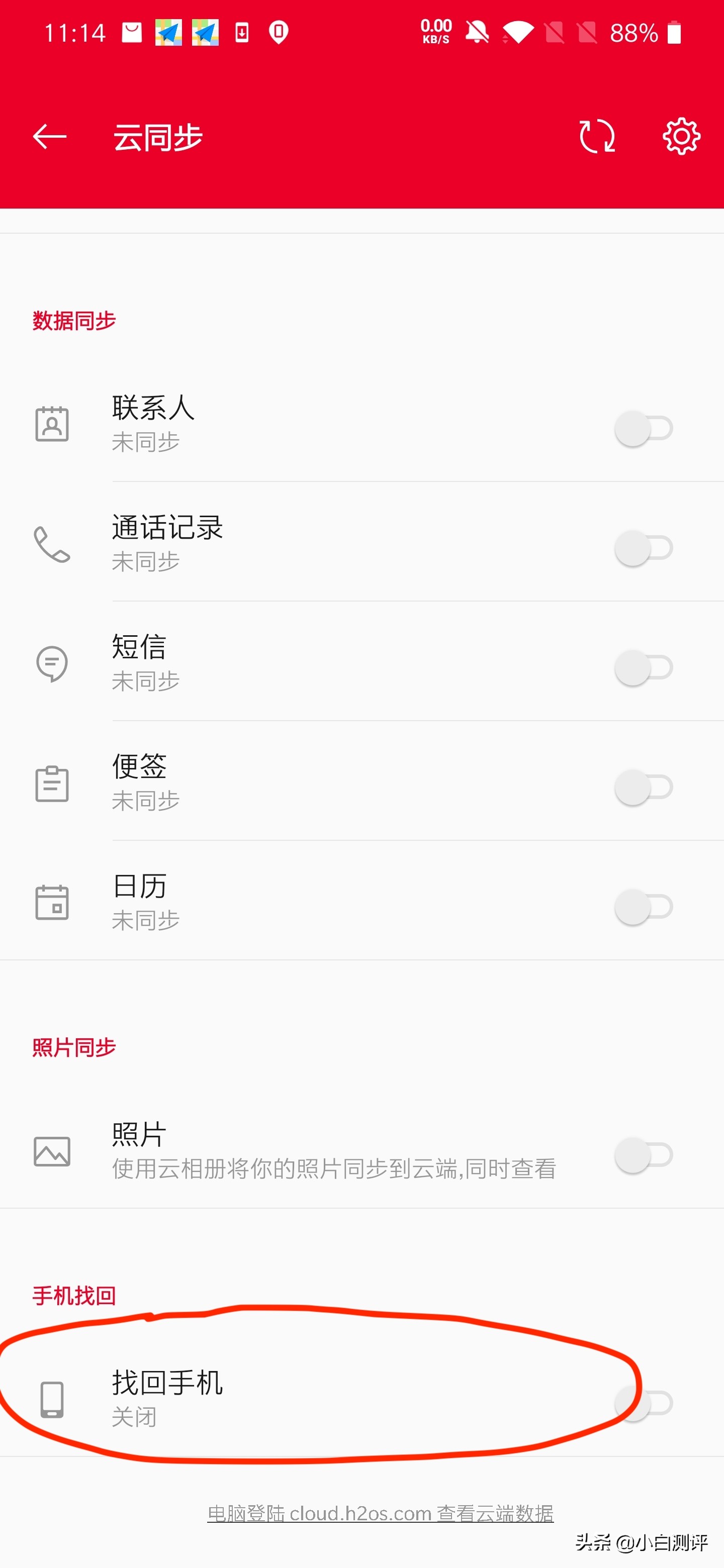Tap the SMS (短信) message bubble icon

pyautogui.click(x=52, y=663)
